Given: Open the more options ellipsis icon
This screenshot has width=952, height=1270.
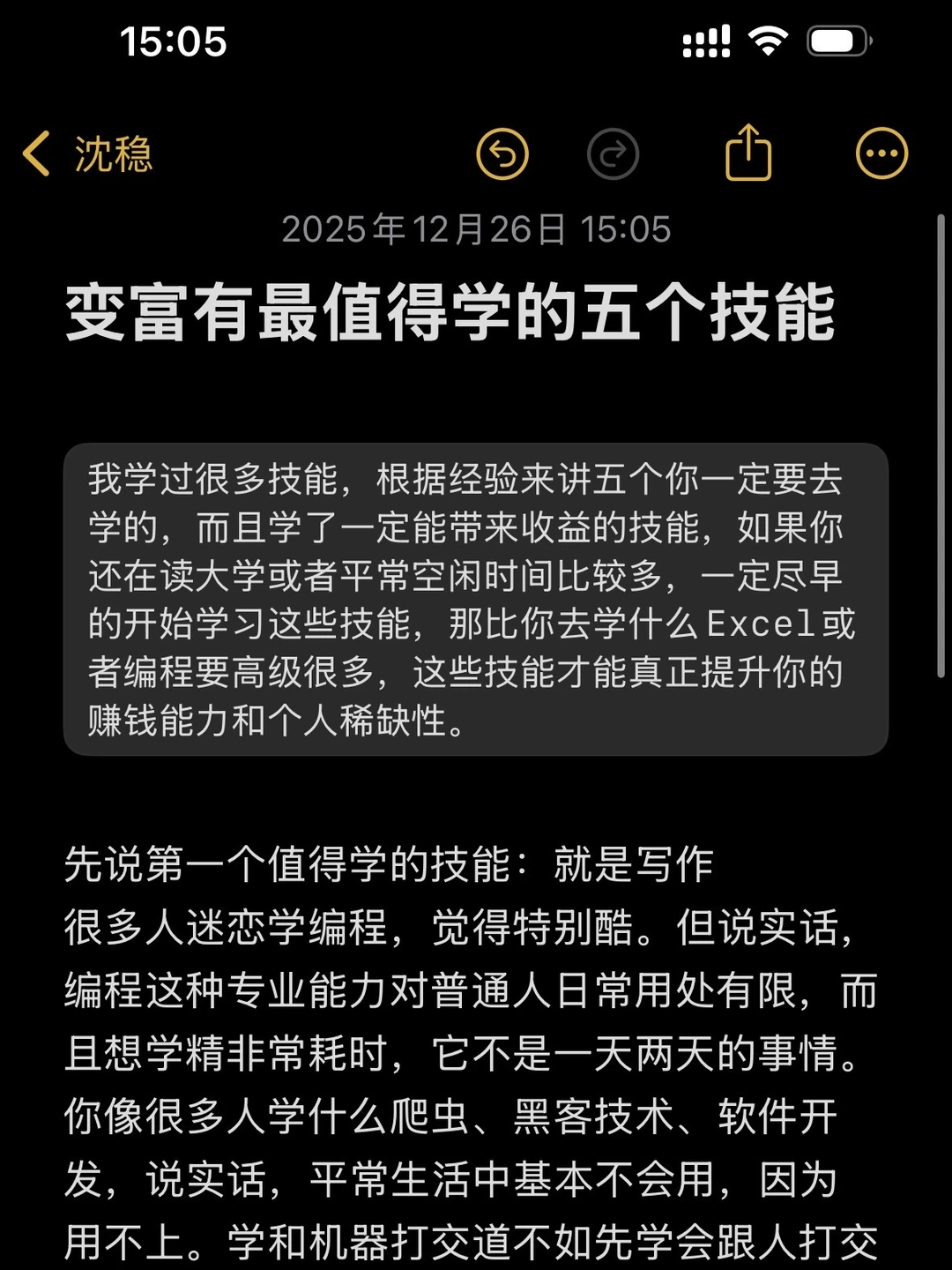Looking at the screenshot, I should (880, 152).
